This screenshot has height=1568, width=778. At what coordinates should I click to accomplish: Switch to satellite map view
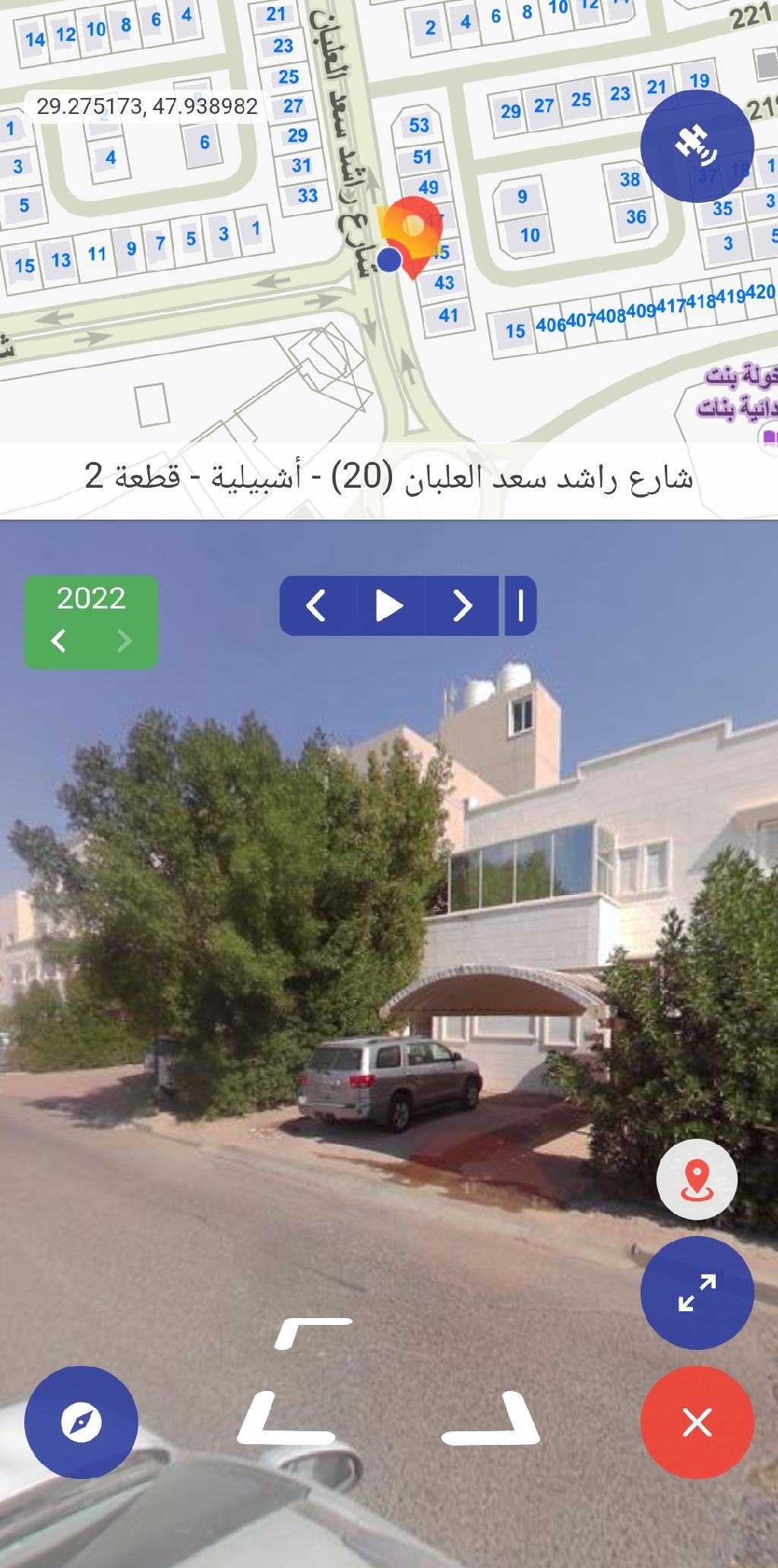click(696, 145)
